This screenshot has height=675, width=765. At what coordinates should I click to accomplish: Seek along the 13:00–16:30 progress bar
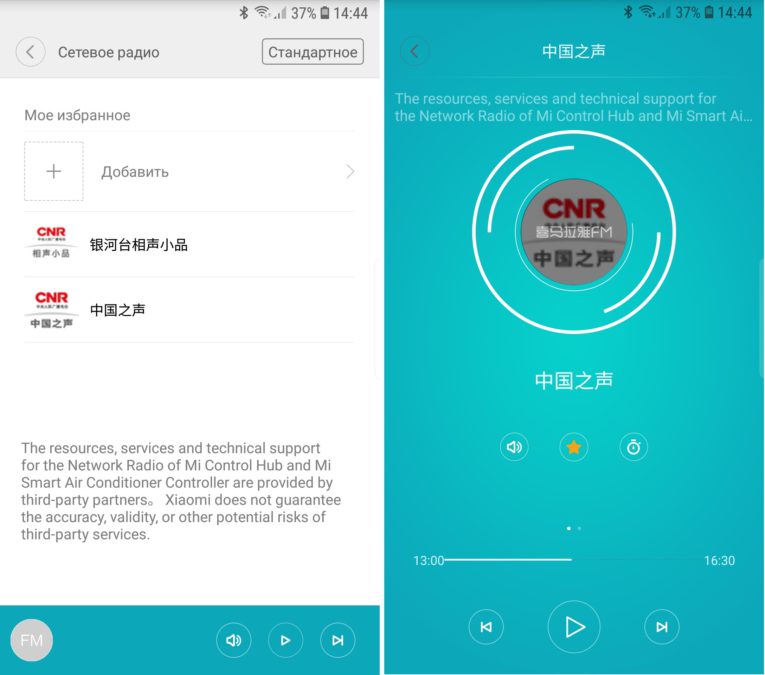[x=572, y=560]
